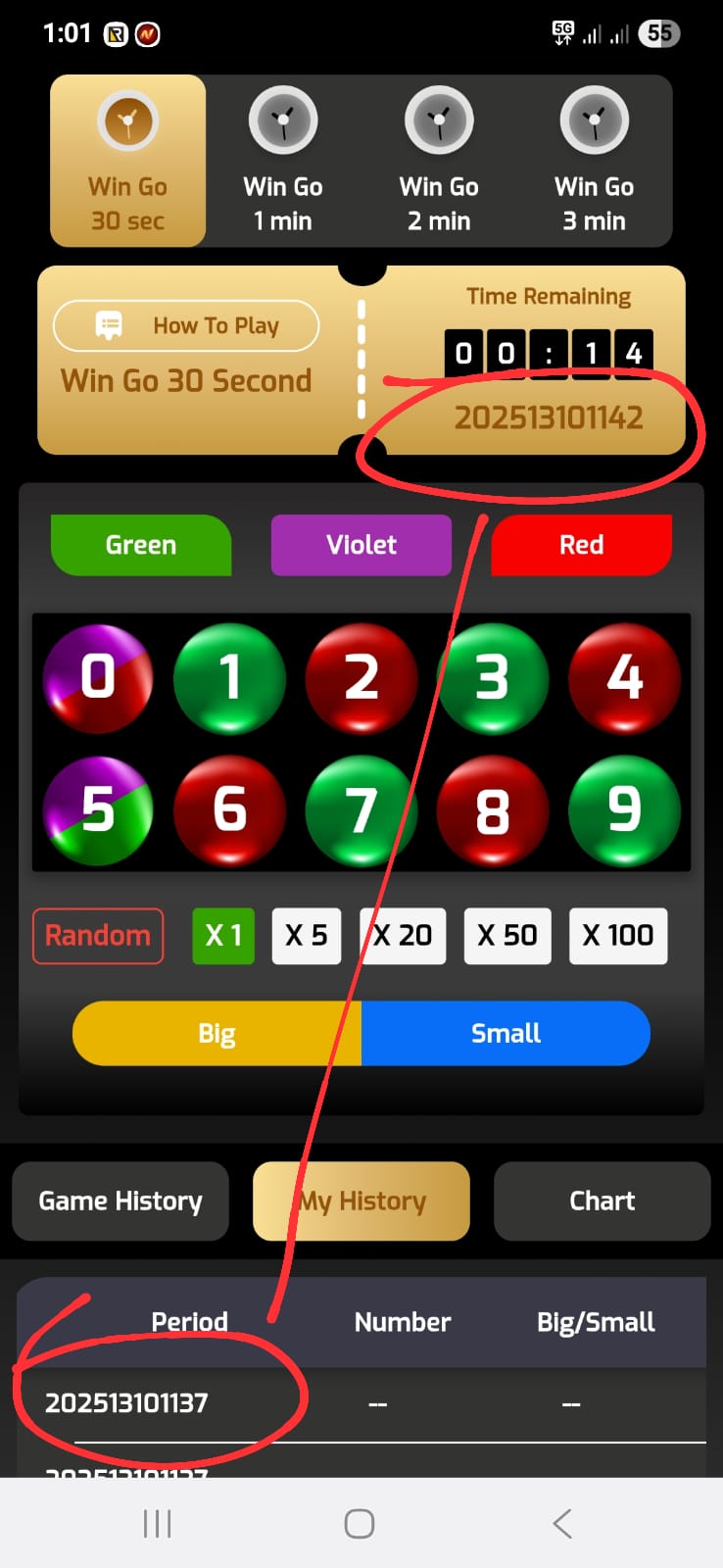Viewport: 723px width, 1568px height.
Task: Switch to Win Go 3 min mode
Action: tap(594, 162)
